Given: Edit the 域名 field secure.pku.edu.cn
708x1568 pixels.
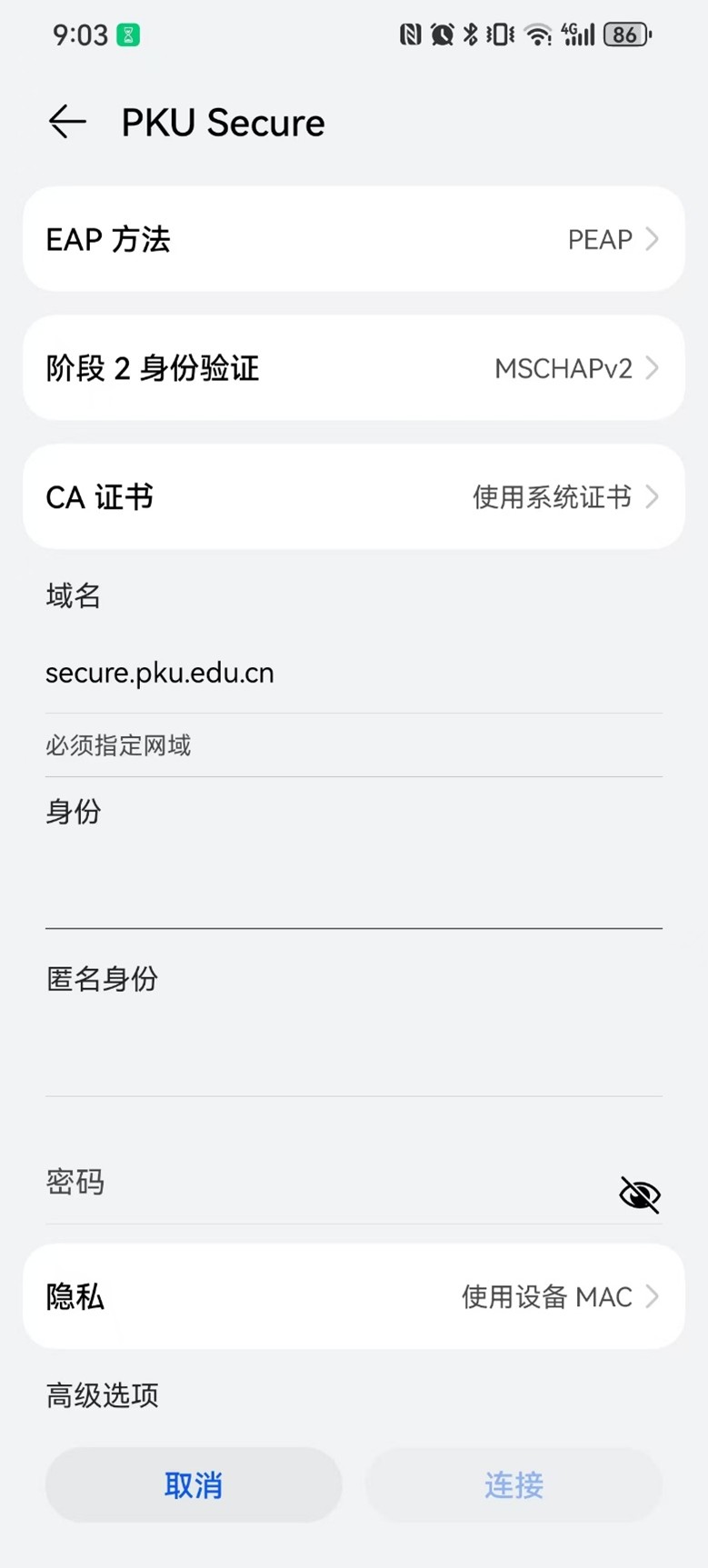Looking at the screenshot, I should [x=354, y=674].
